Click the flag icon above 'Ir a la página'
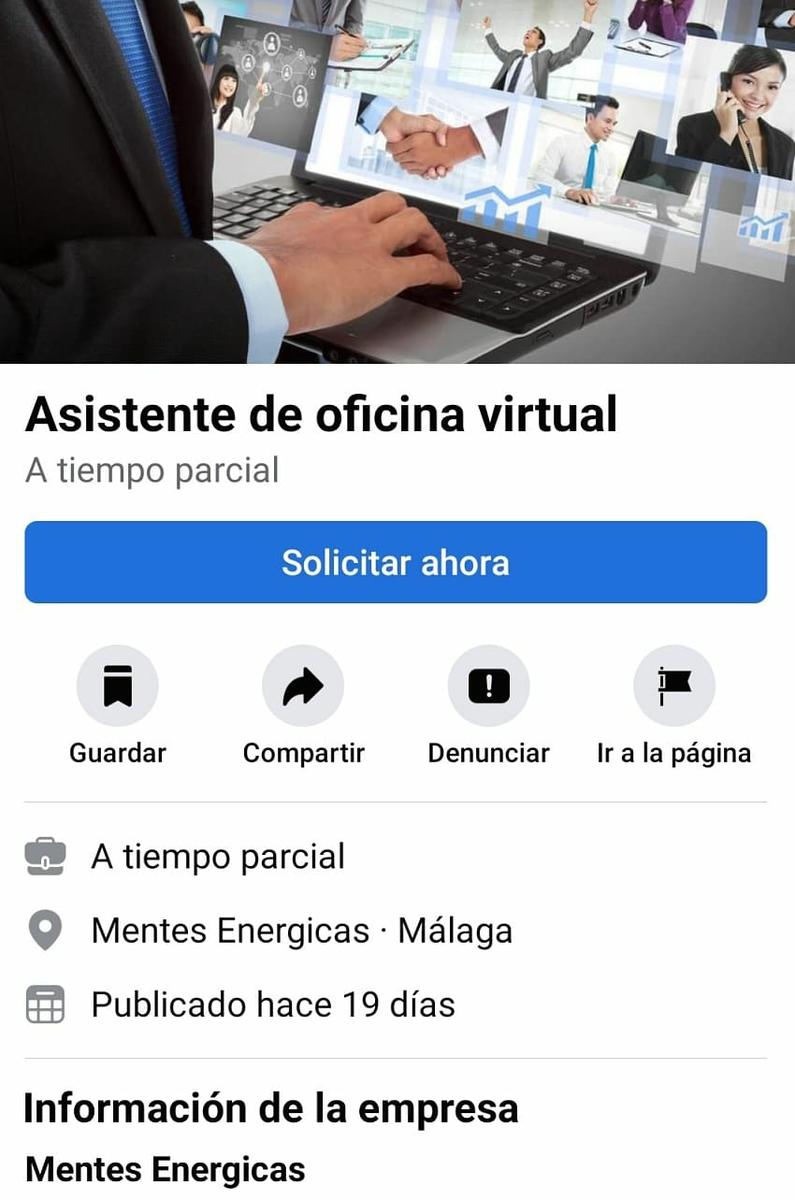795x1200 pixels. point(674,685)
